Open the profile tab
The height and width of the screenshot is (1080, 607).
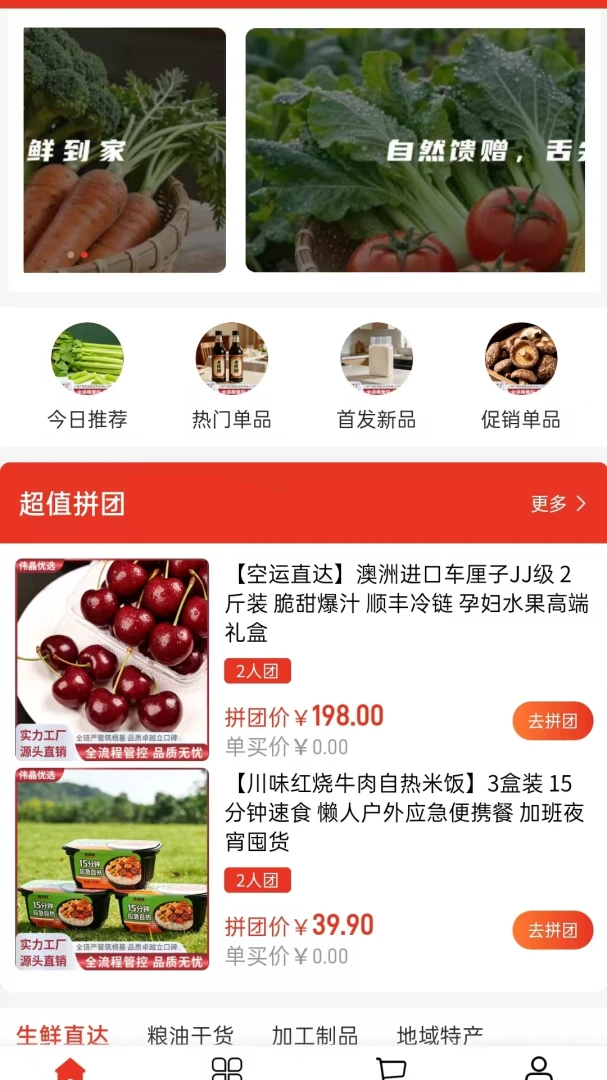click(x=539, y=1068)
